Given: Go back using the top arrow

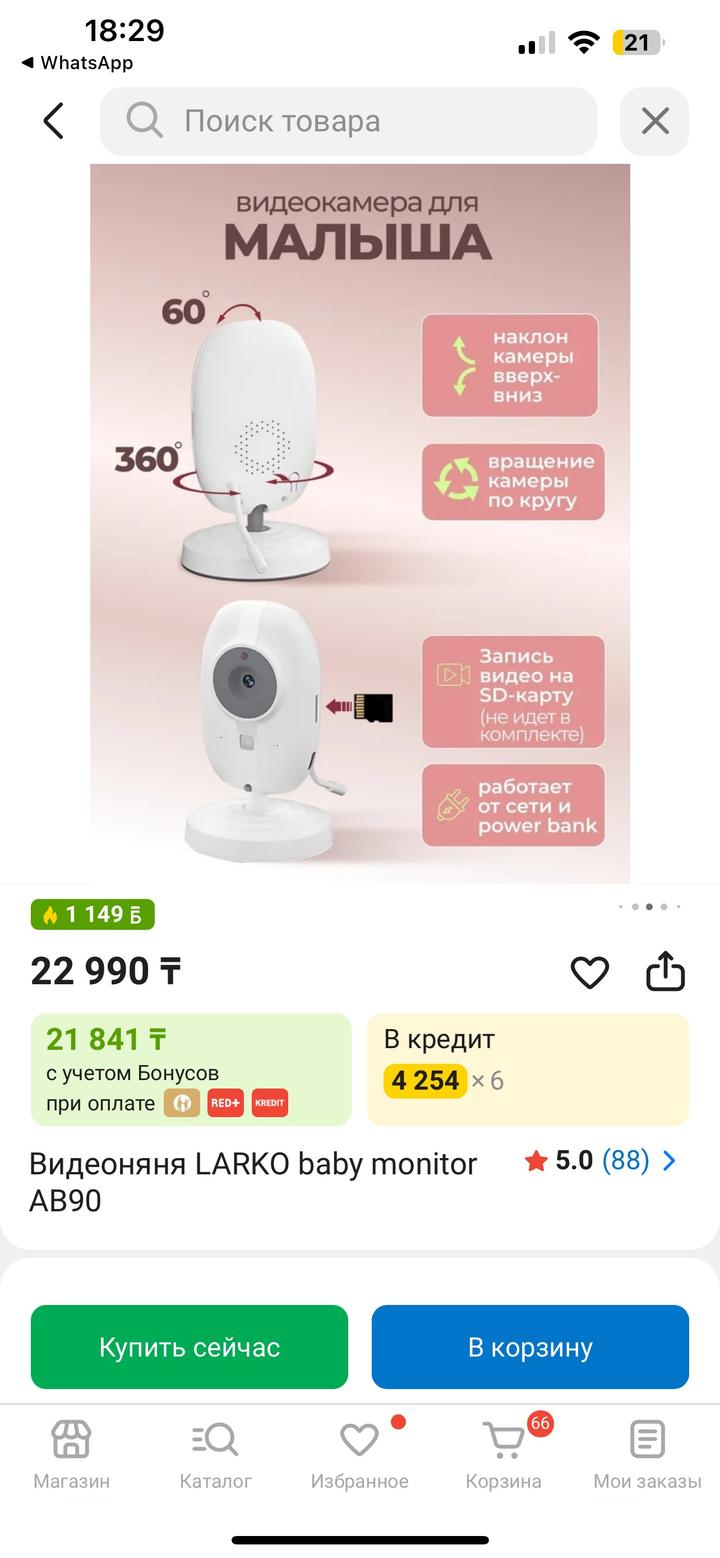Looking at the screenshot, I should click(54, 121).
